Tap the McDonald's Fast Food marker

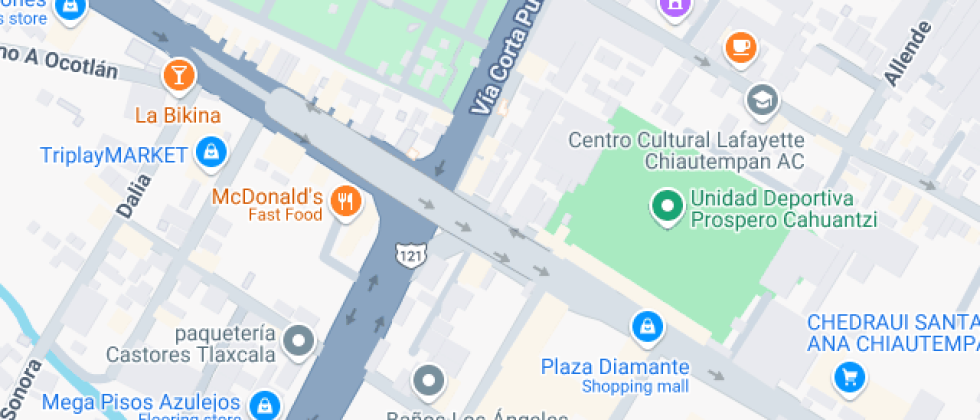pos(347,202)
